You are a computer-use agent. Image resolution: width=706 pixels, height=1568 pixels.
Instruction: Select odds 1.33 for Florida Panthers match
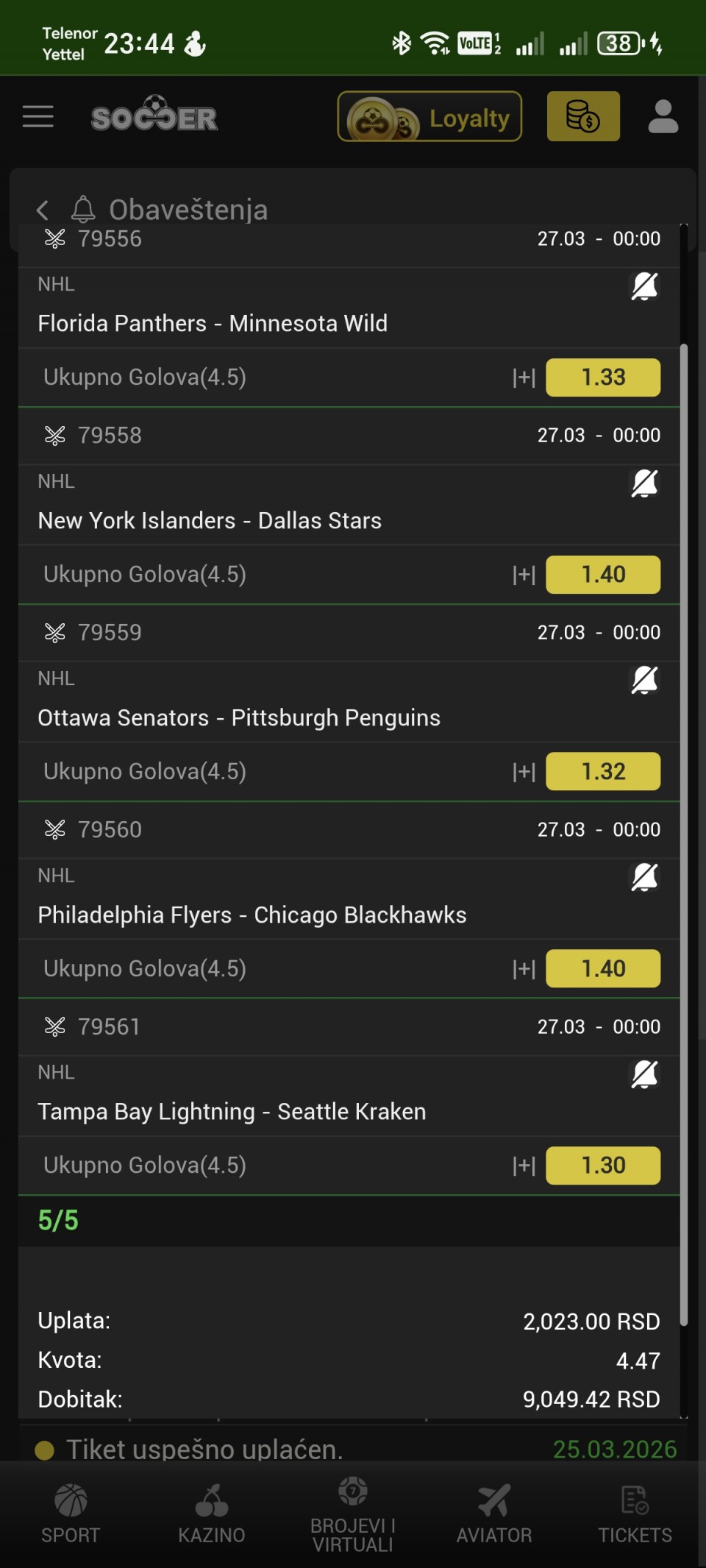[x=603, y=377]
